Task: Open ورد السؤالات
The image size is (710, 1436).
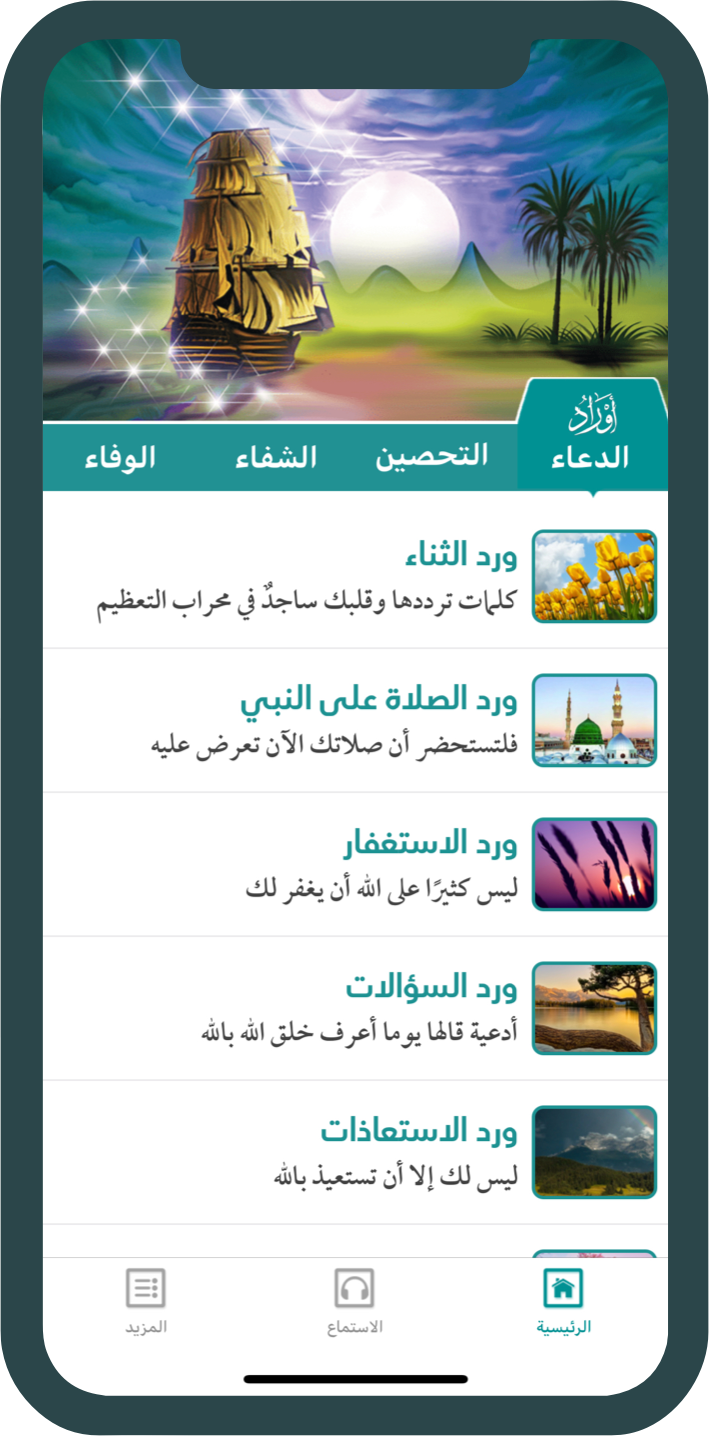Action: tap(355, 1009)
